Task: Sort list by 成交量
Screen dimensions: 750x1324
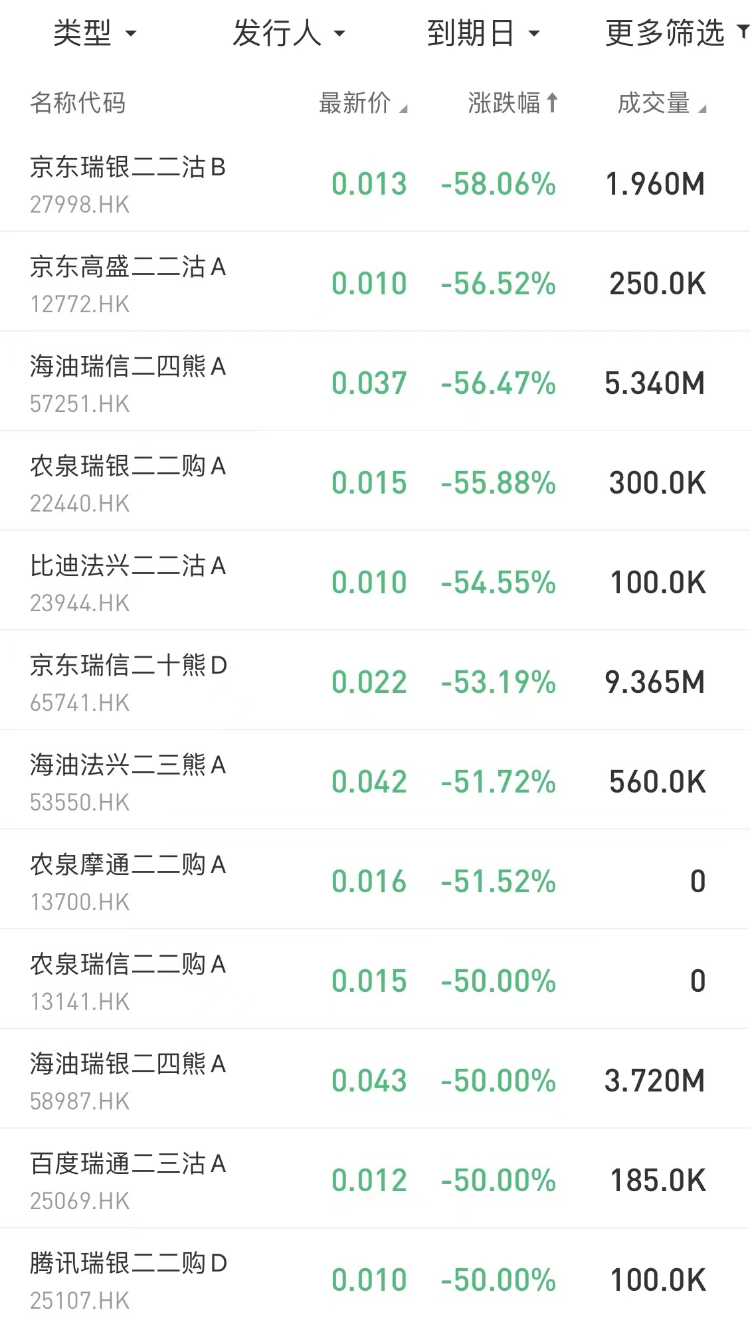Action: pyautogui.click(x=662, y=103)
